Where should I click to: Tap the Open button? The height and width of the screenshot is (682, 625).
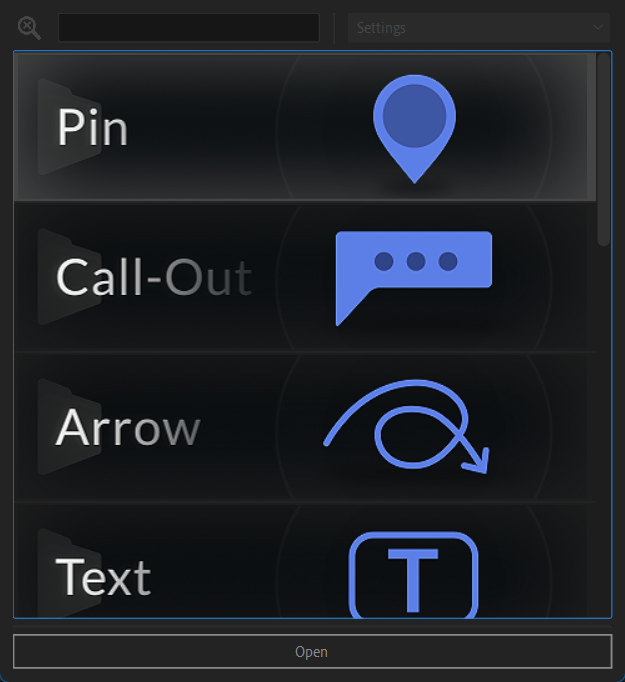pyautogui.click(x=312, y=652)
